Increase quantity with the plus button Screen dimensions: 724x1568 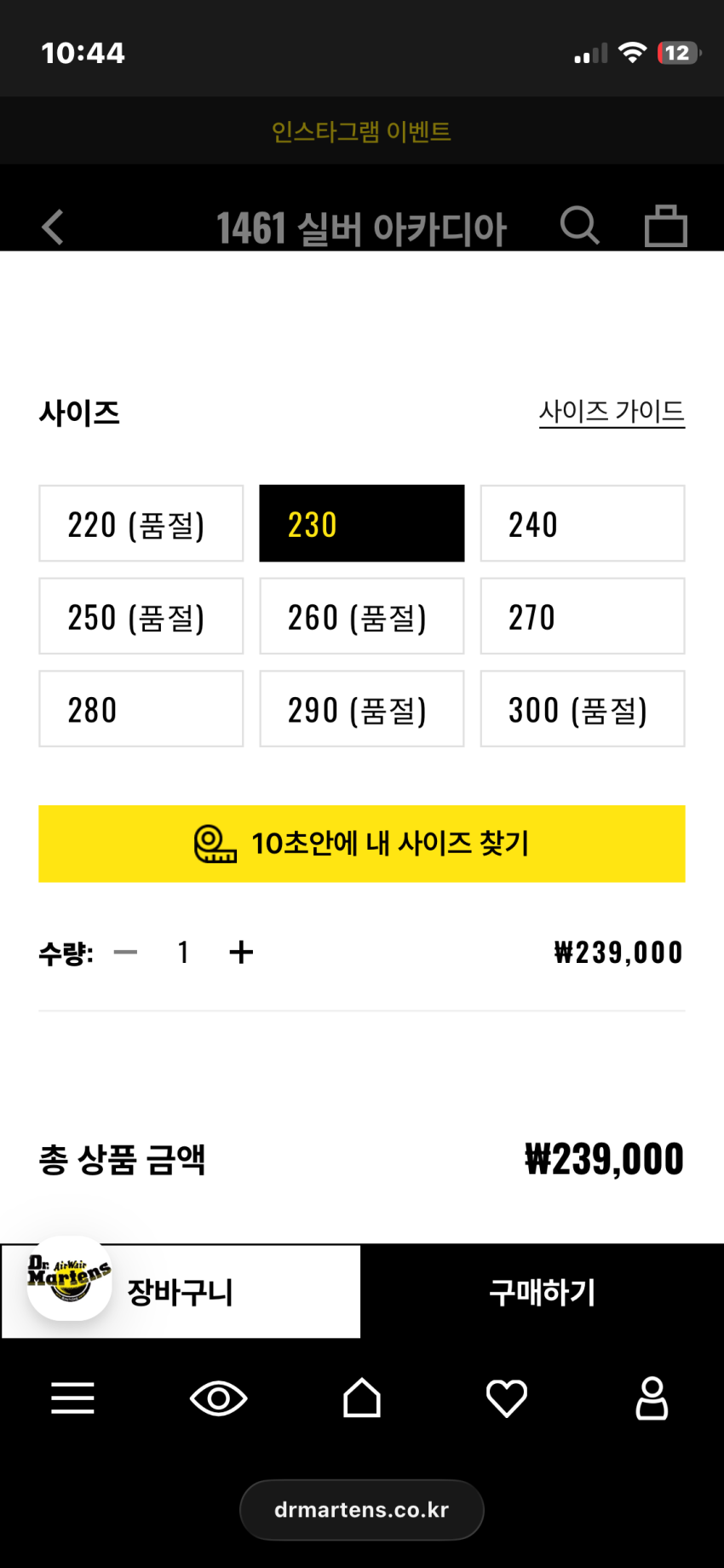(241, 952)
